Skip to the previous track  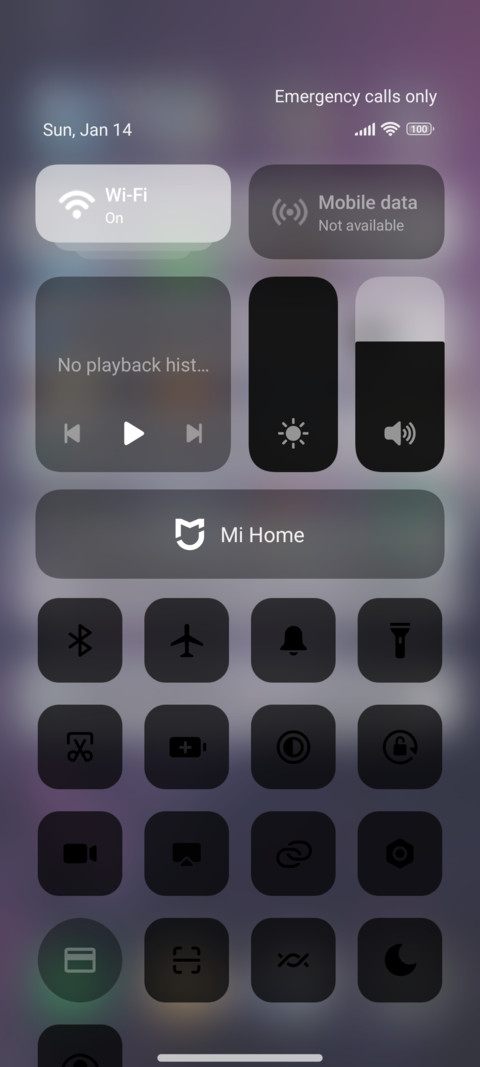72,433
